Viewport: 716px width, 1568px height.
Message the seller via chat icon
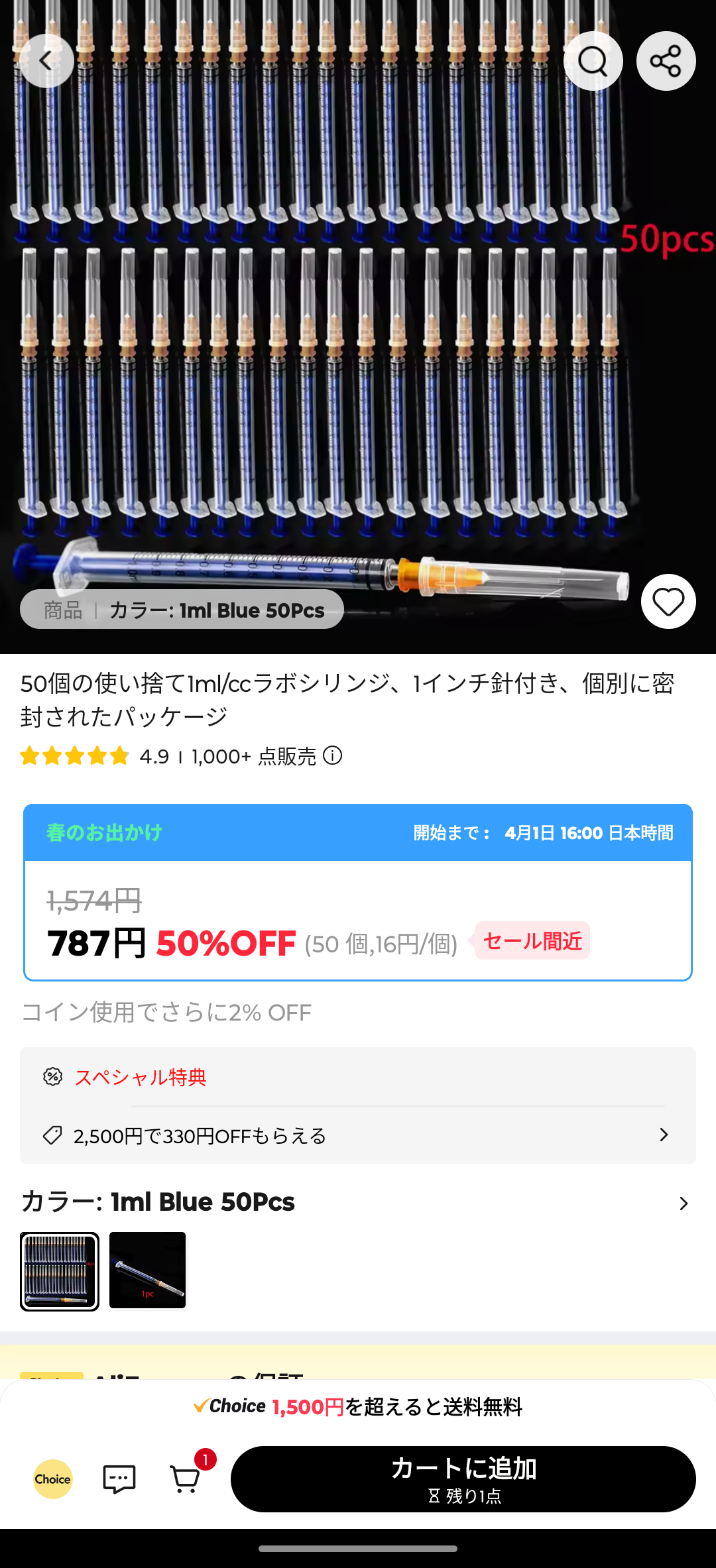coord(119,1479)
